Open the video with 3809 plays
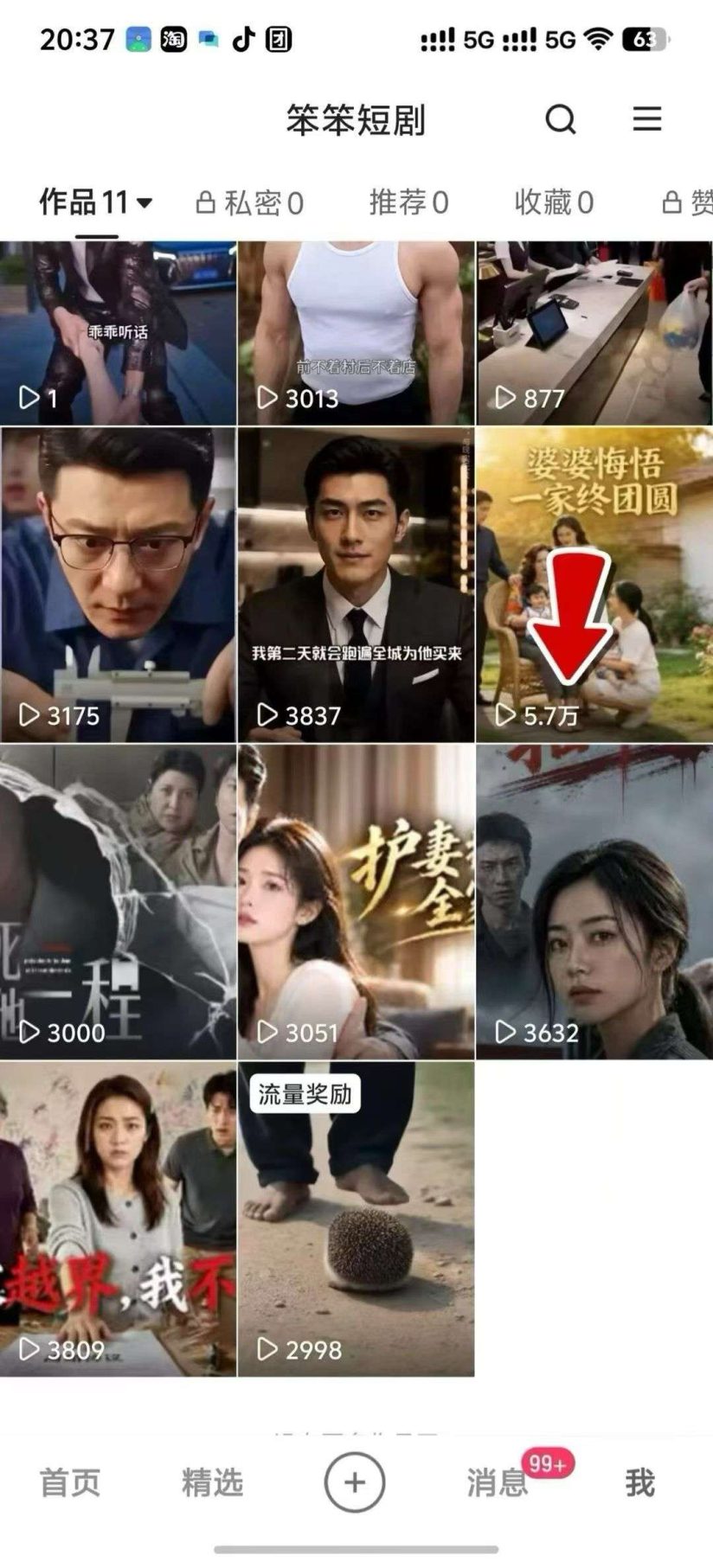The image size is (713, 1568). [118, 1219]
